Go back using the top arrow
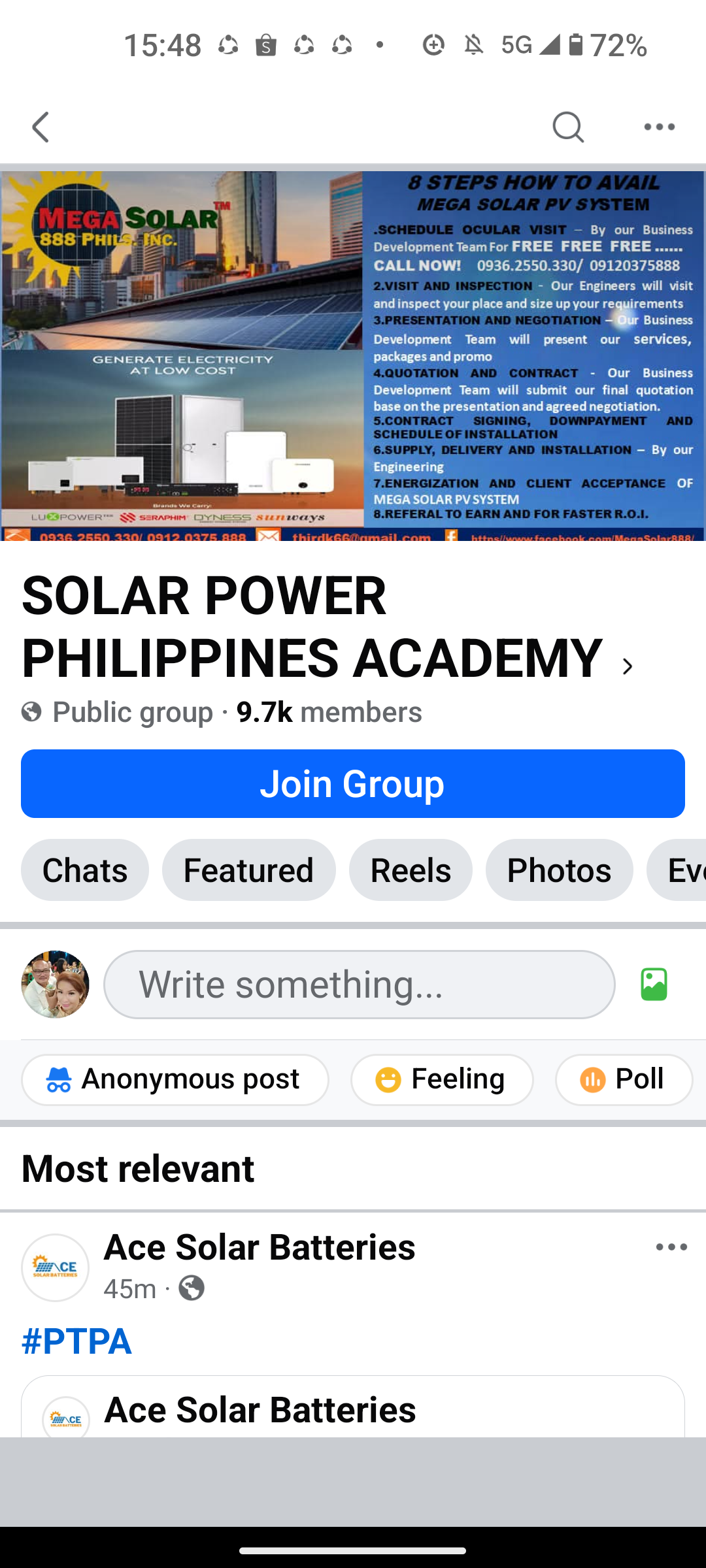The image size is (706, 1568). click(41, 127)
